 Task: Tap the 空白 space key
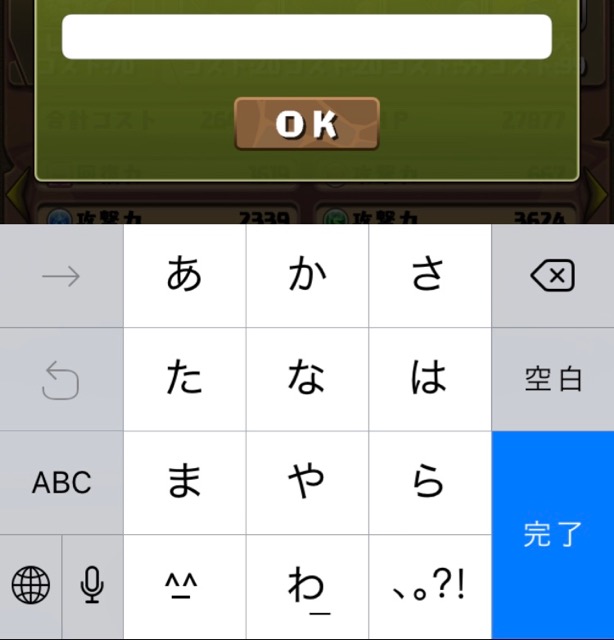[x=553, y=379]
